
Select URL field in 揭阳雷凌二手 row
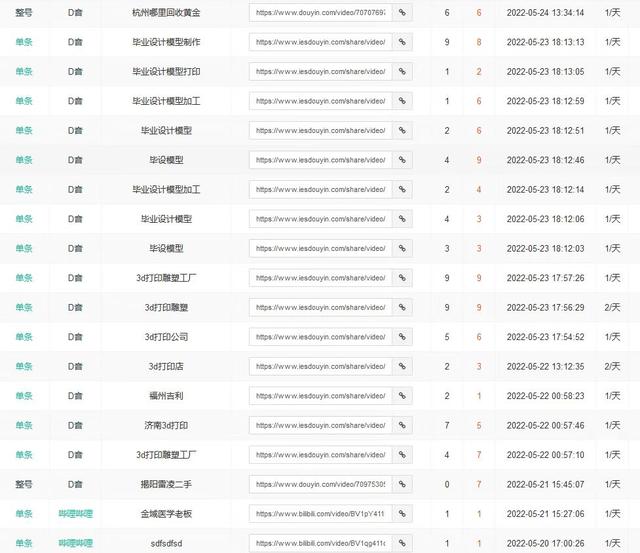click(x=320, y=485)
